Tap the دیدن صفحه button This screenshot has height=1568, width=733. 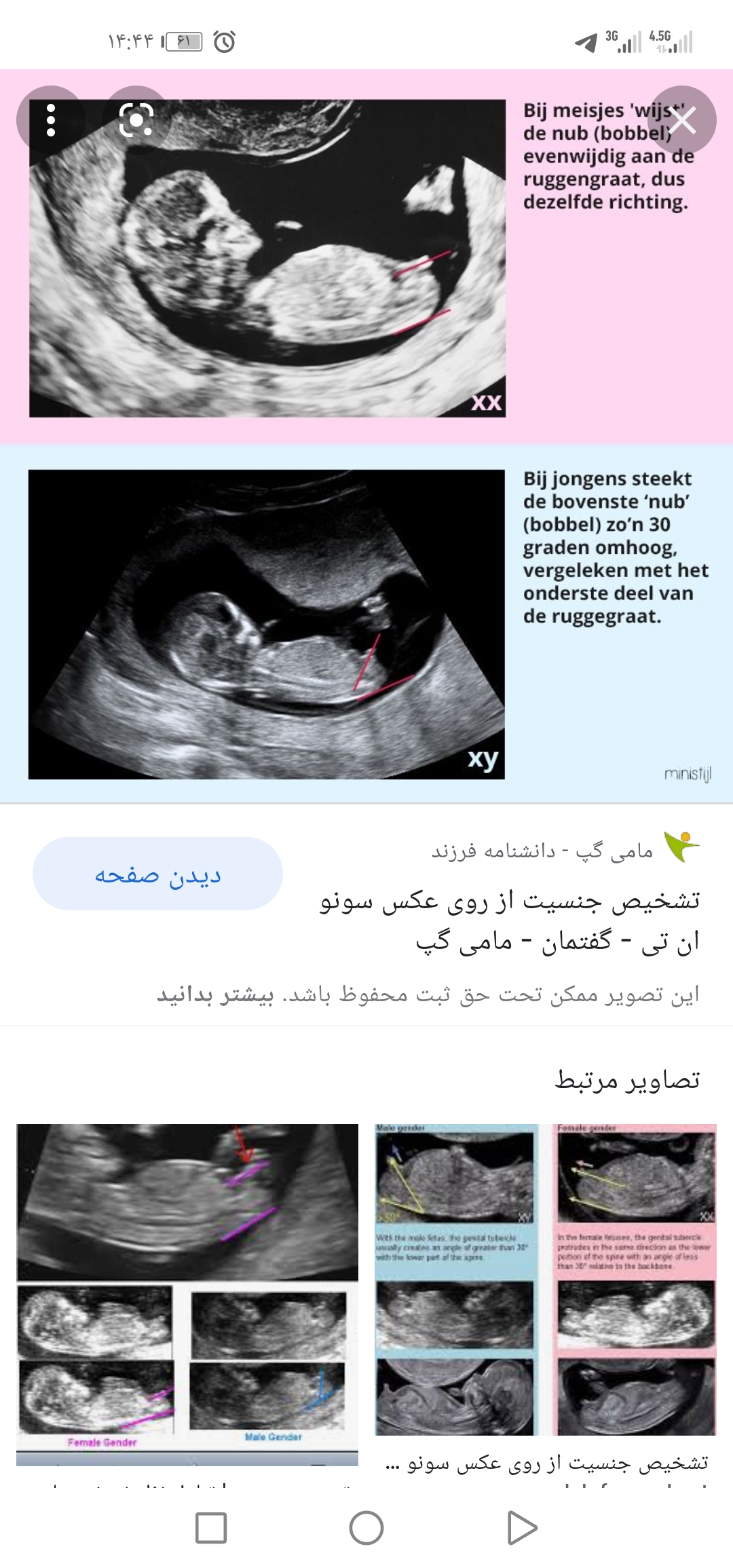[x=157, y=874]
